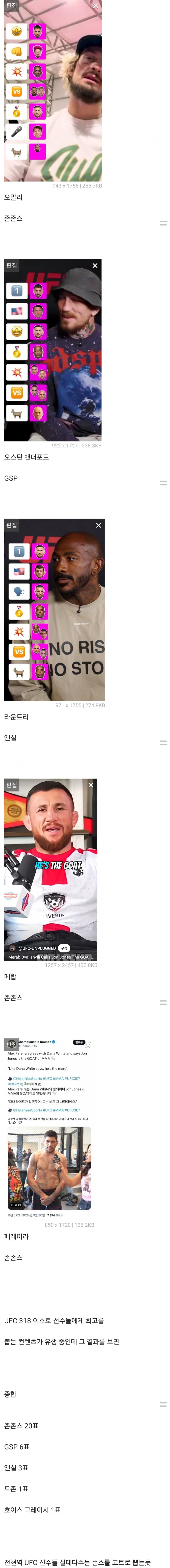
Task: Tap the reorder handle next to GSP
Action: 163,483
